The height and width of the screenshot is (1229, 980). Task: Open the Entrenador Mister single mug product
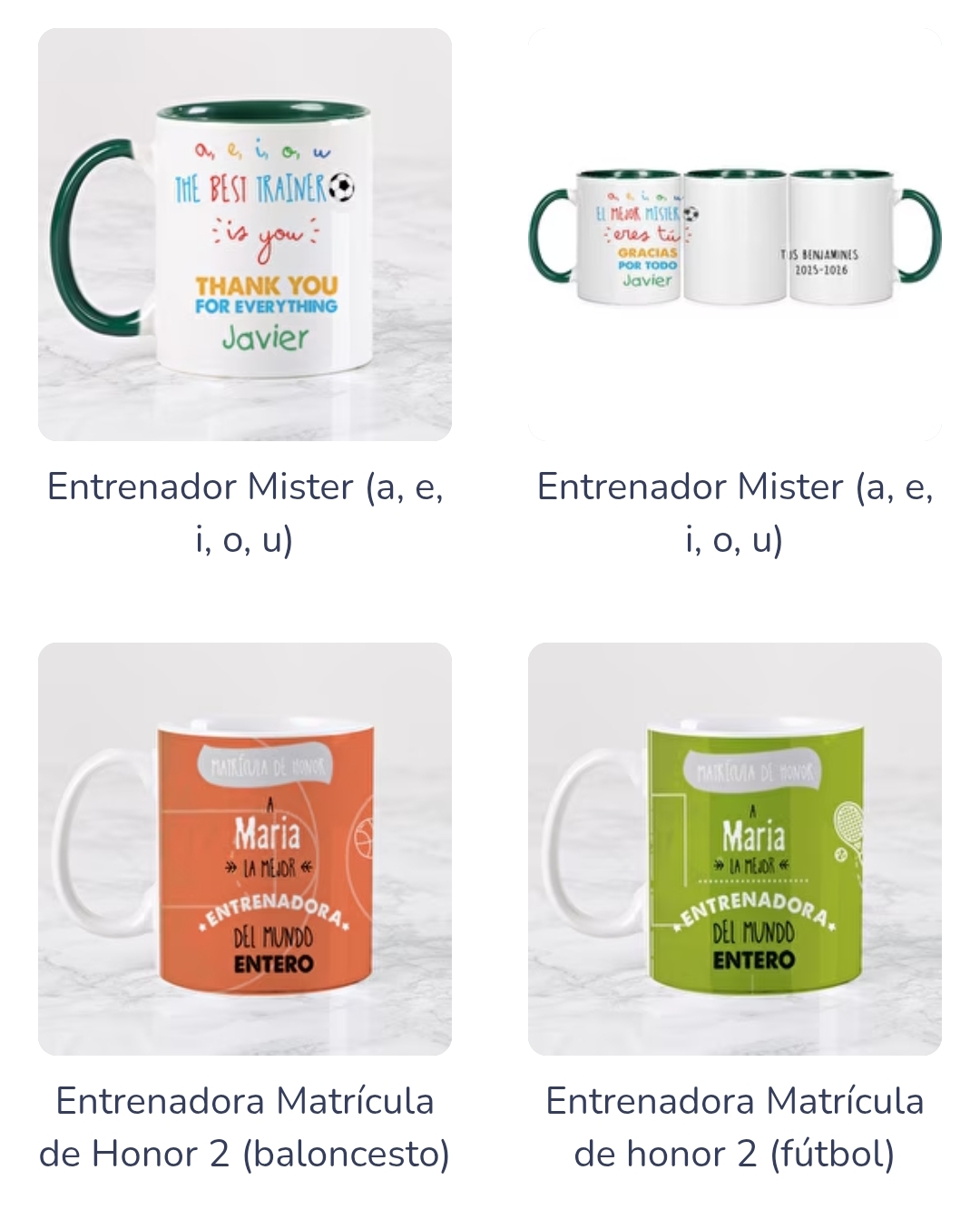[245, 235]
